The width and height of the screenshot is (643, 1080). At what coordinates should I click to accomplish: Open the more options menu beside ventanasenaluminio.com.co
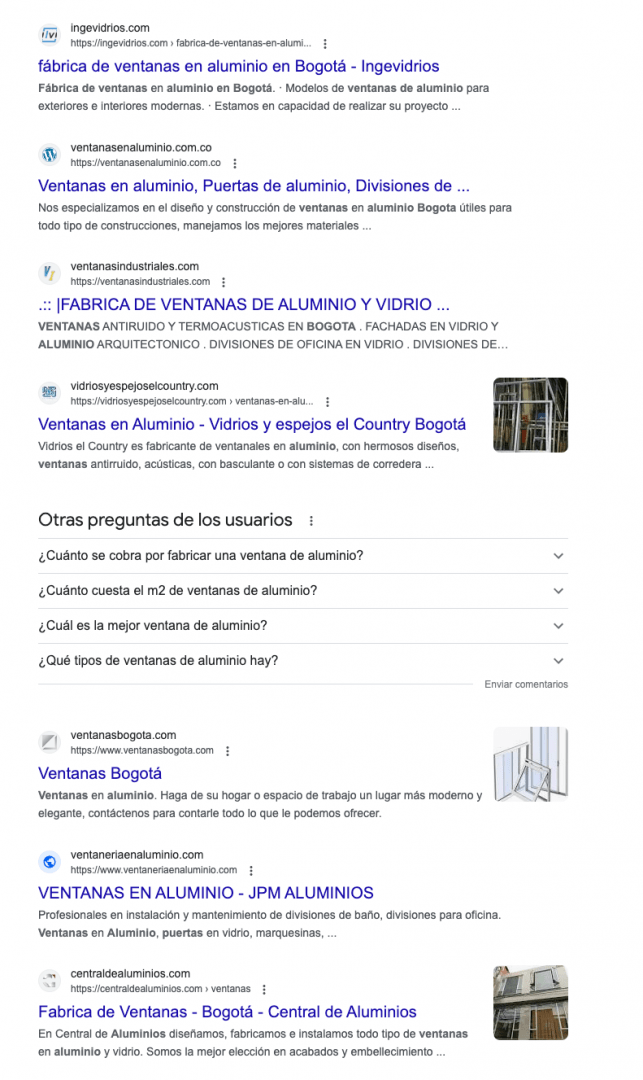tap(235, 163)
